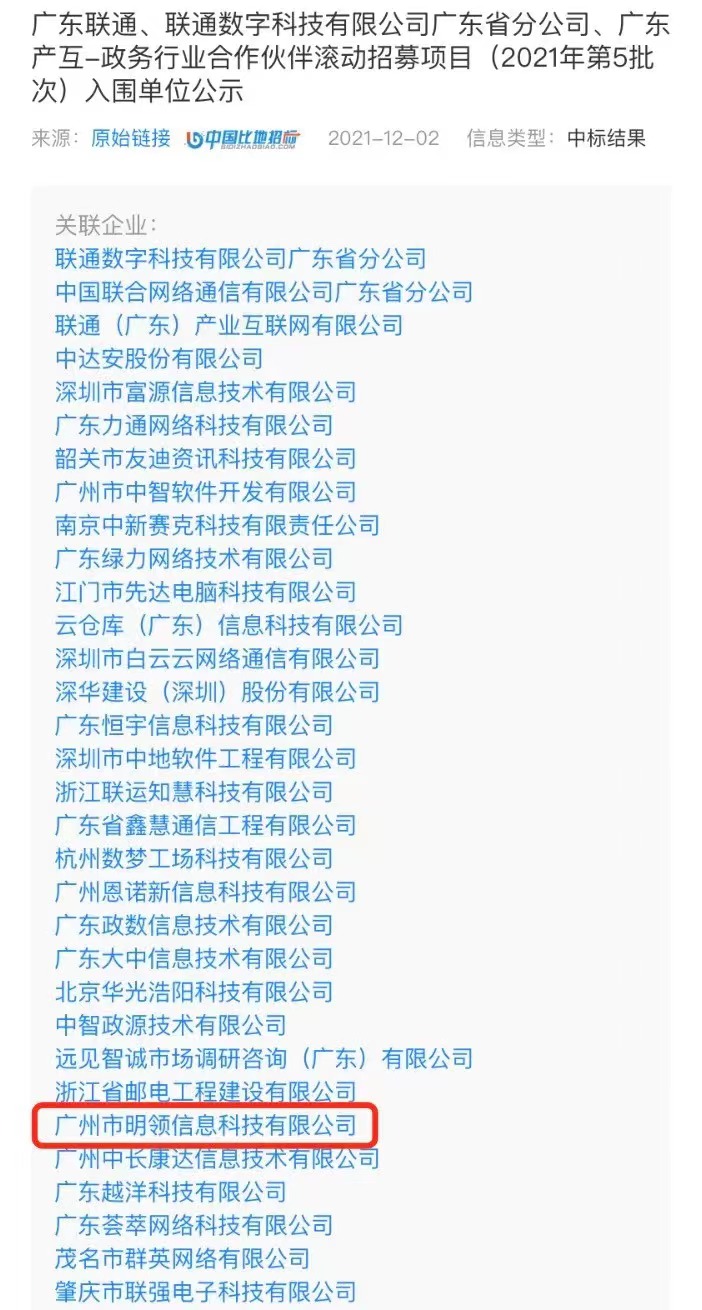Open 中达安股份有限公司 company page
702x1310 pixels.
point(159,358)
